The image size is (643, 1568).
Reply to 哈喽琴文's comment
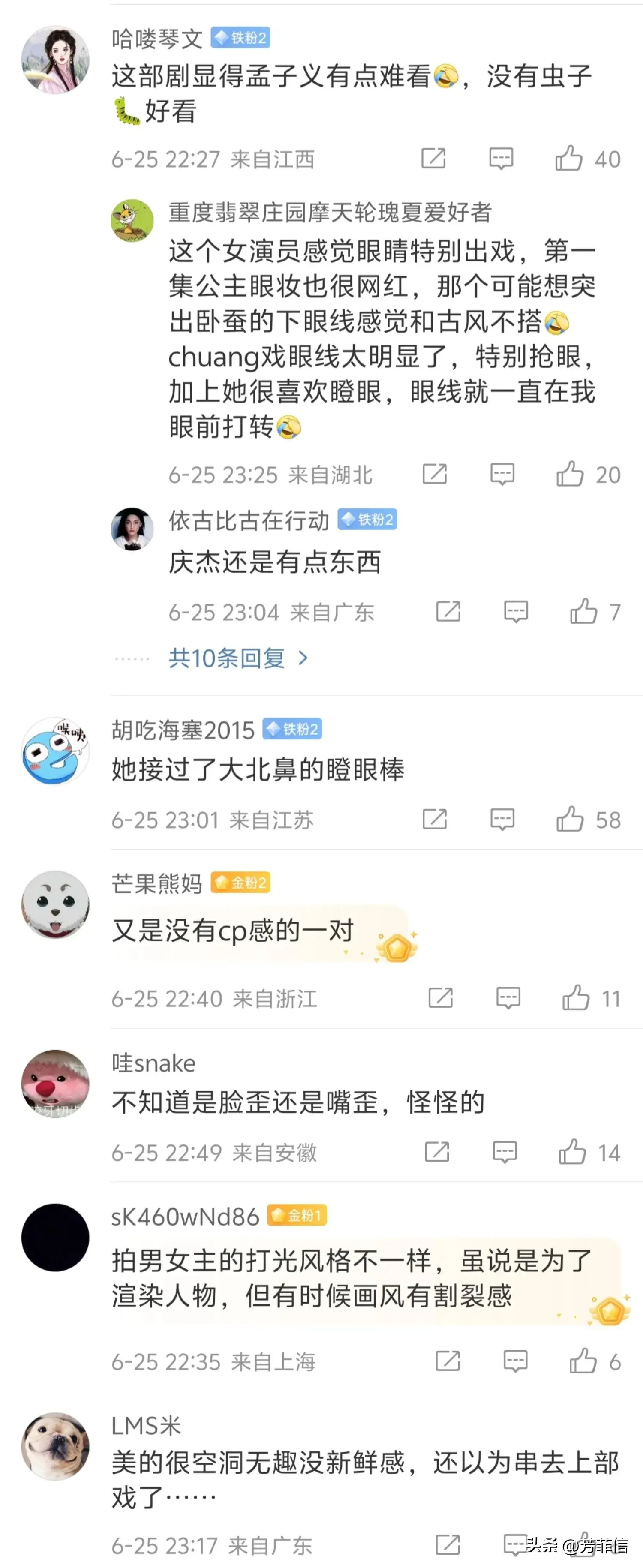tap(501, 159)
